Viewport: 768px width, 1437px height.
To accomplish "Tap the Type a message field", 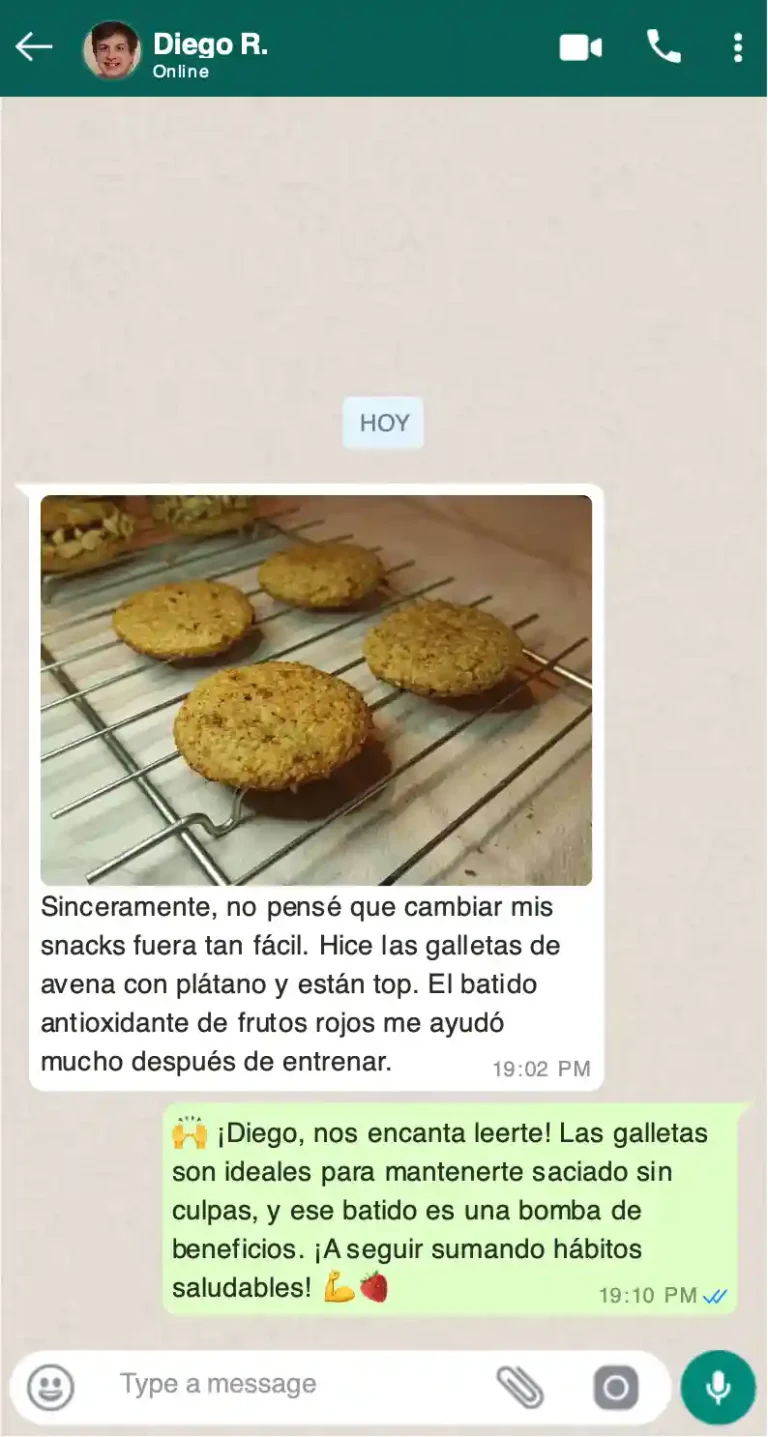I will (x=290, y=1385).
